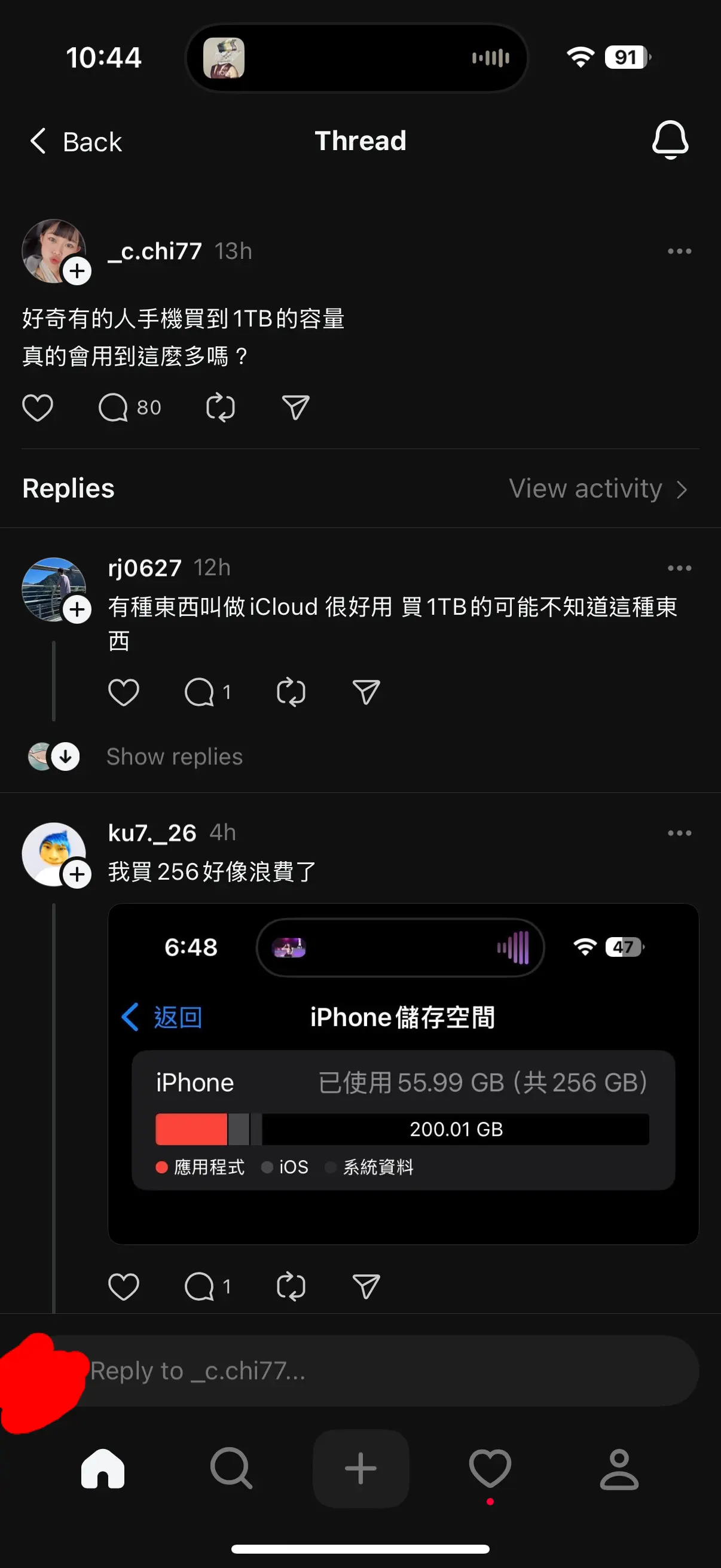Create a new thread with the plus button
Viewport: 721px width, 1568px height.
(360, 1469)
